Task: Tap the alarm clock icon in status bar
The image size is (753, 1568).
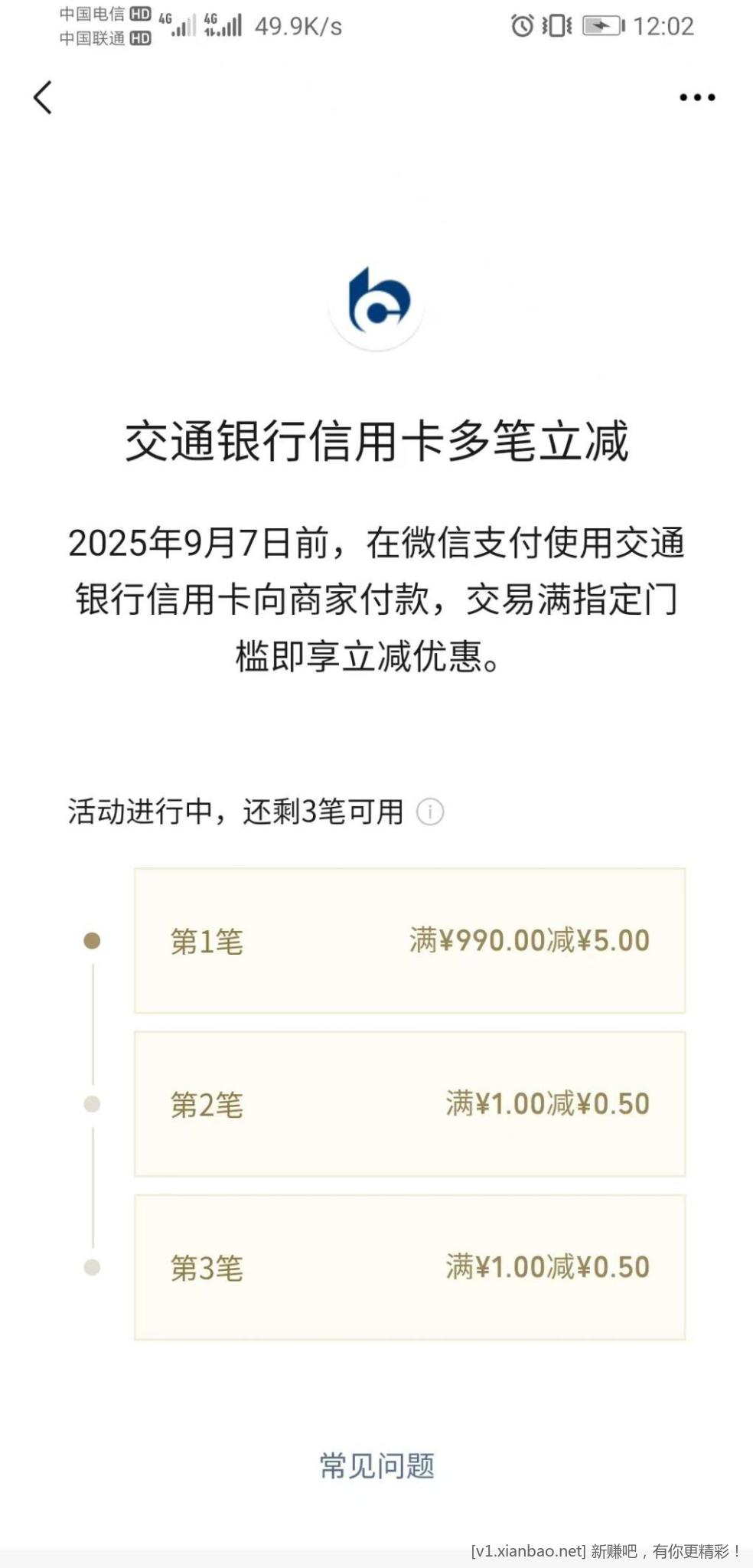Action: [520, 25]
